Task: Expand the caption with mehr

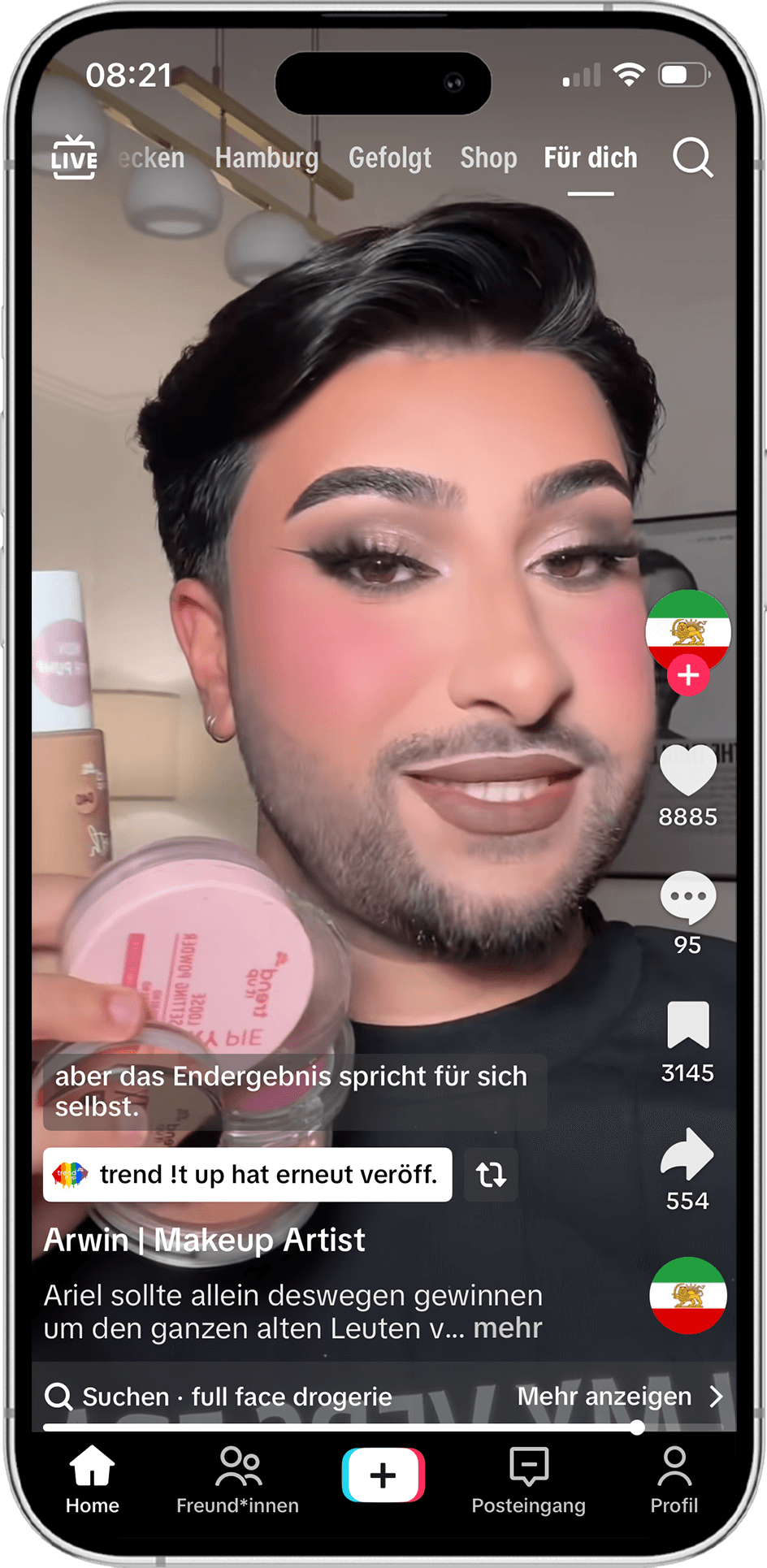Action: pyautogui.click(x=508, y=1328)
